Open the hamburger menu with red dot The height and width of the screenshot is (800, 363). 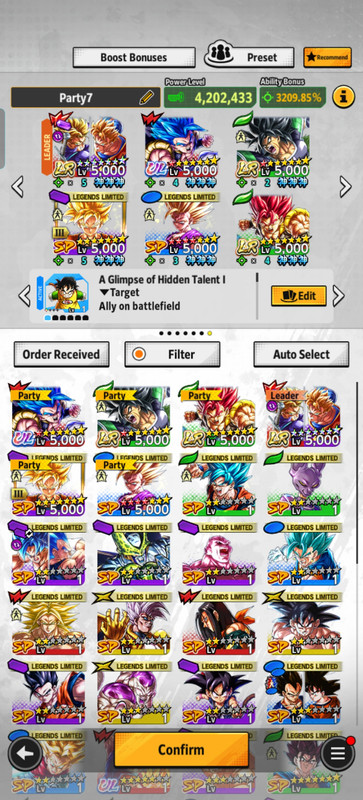coord(337,754)
